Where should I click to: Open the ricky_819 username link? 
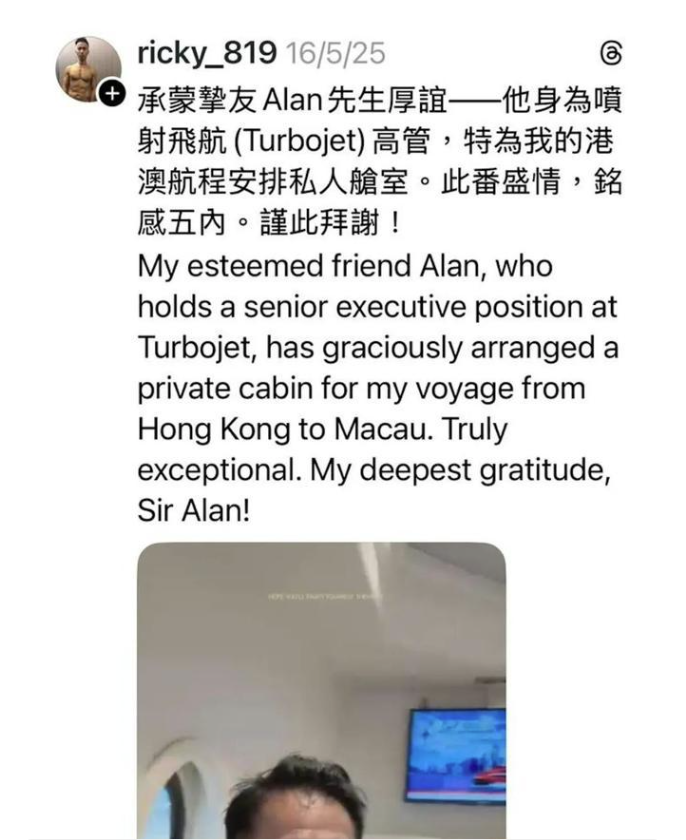tap(206, 53)
